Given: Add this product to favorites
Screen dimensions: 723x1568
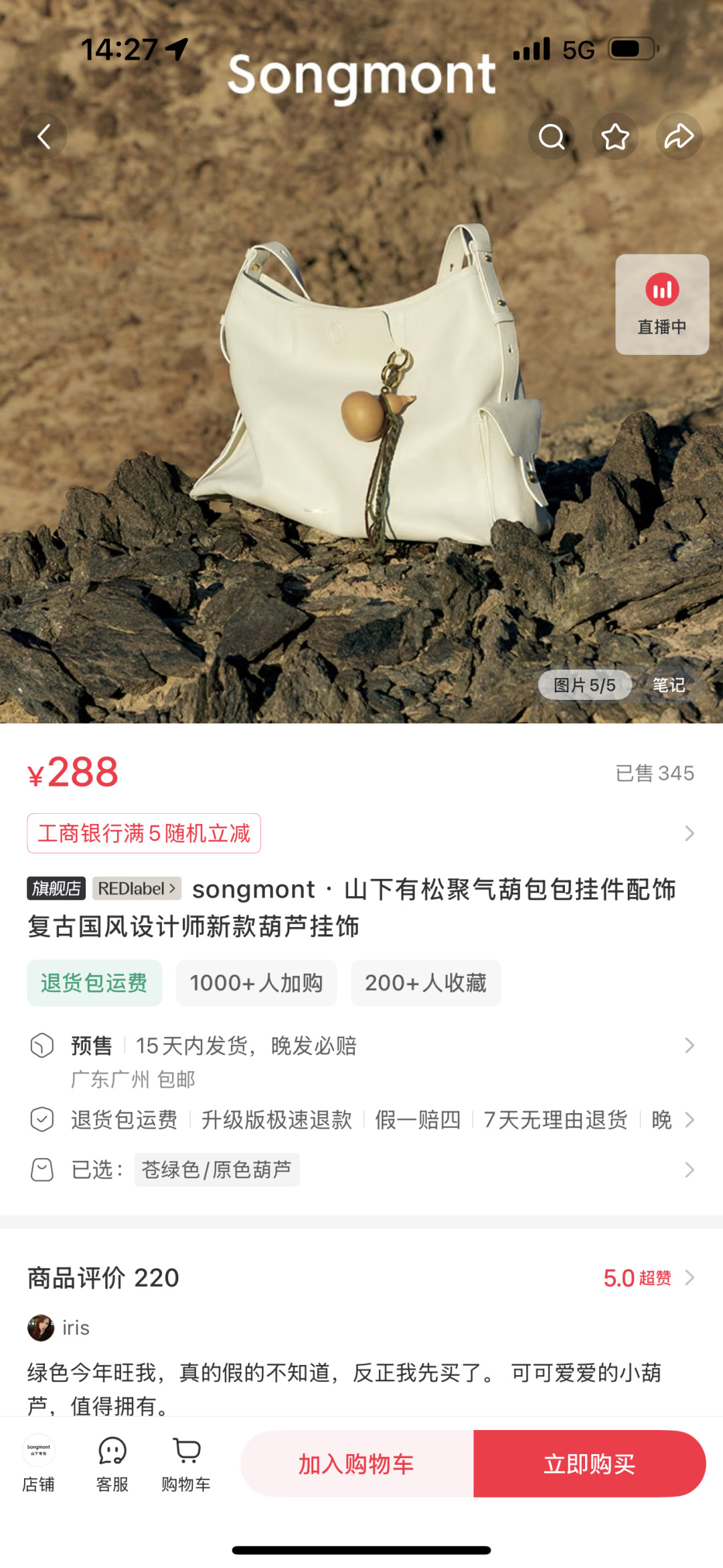Looking at the screenshot, I should [x=615, y=137].
